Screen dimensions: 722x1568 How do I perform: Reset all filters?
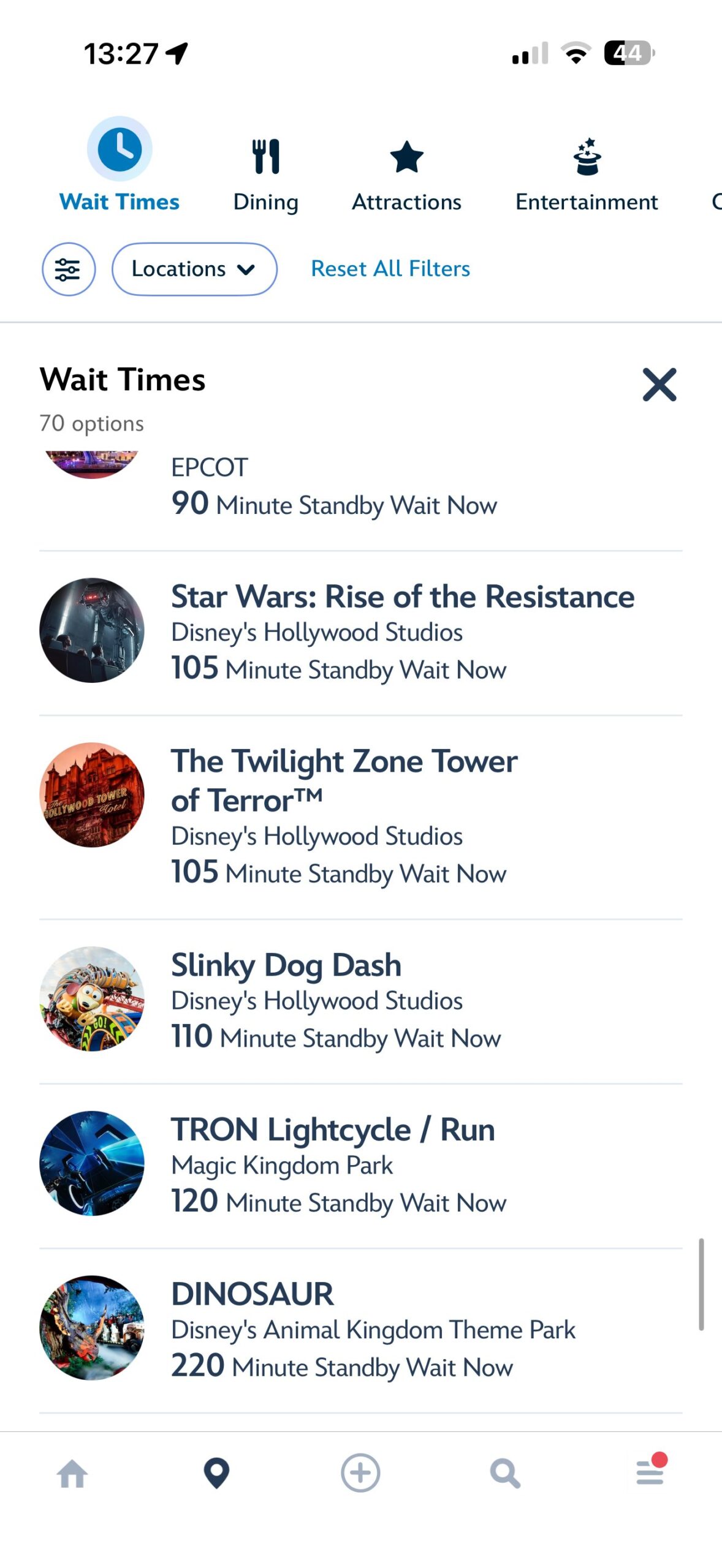coord(390,269)
